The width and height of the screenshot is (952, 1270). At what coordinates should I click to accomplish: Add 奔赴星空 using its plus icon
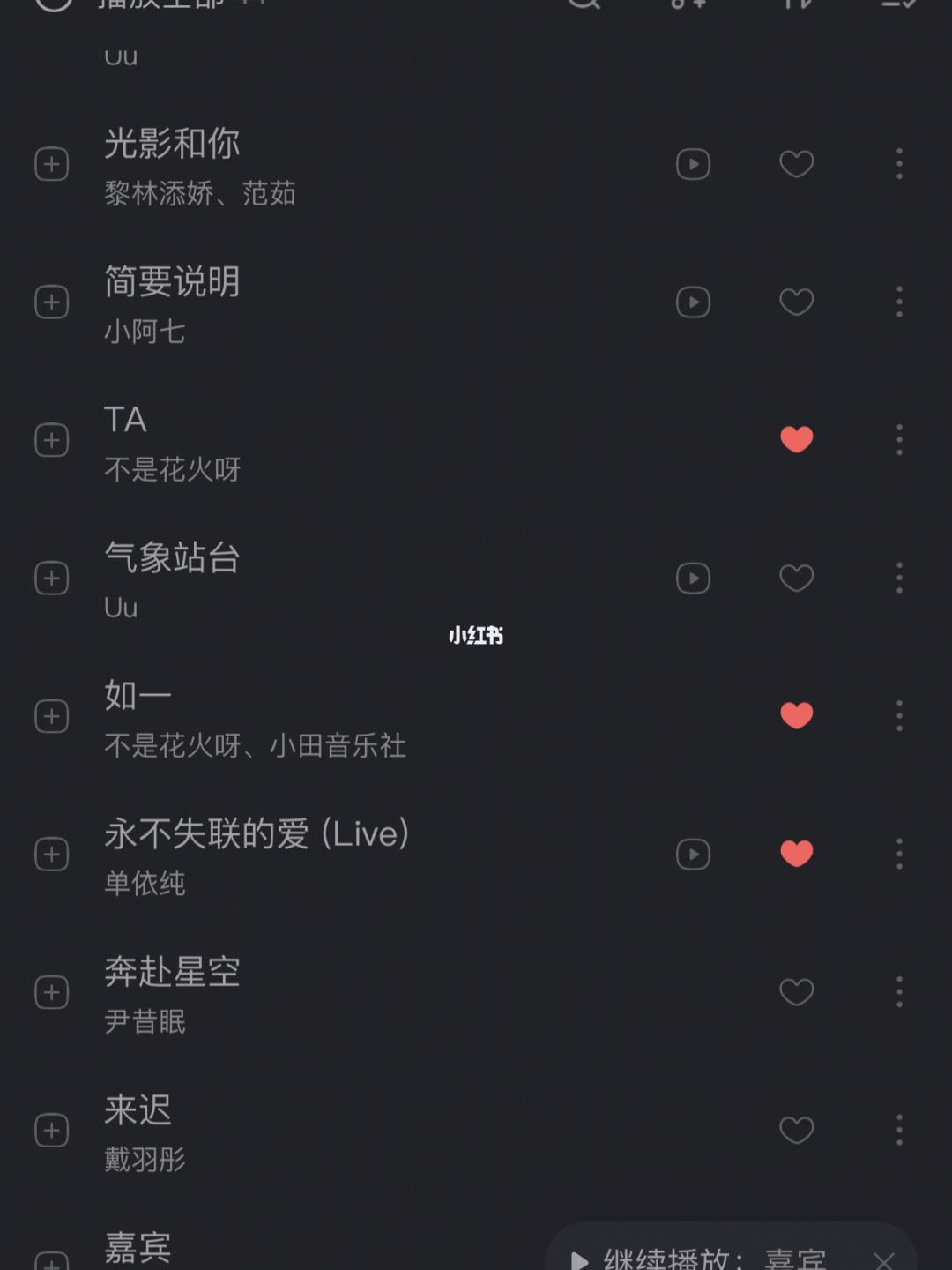coord(51,991)
